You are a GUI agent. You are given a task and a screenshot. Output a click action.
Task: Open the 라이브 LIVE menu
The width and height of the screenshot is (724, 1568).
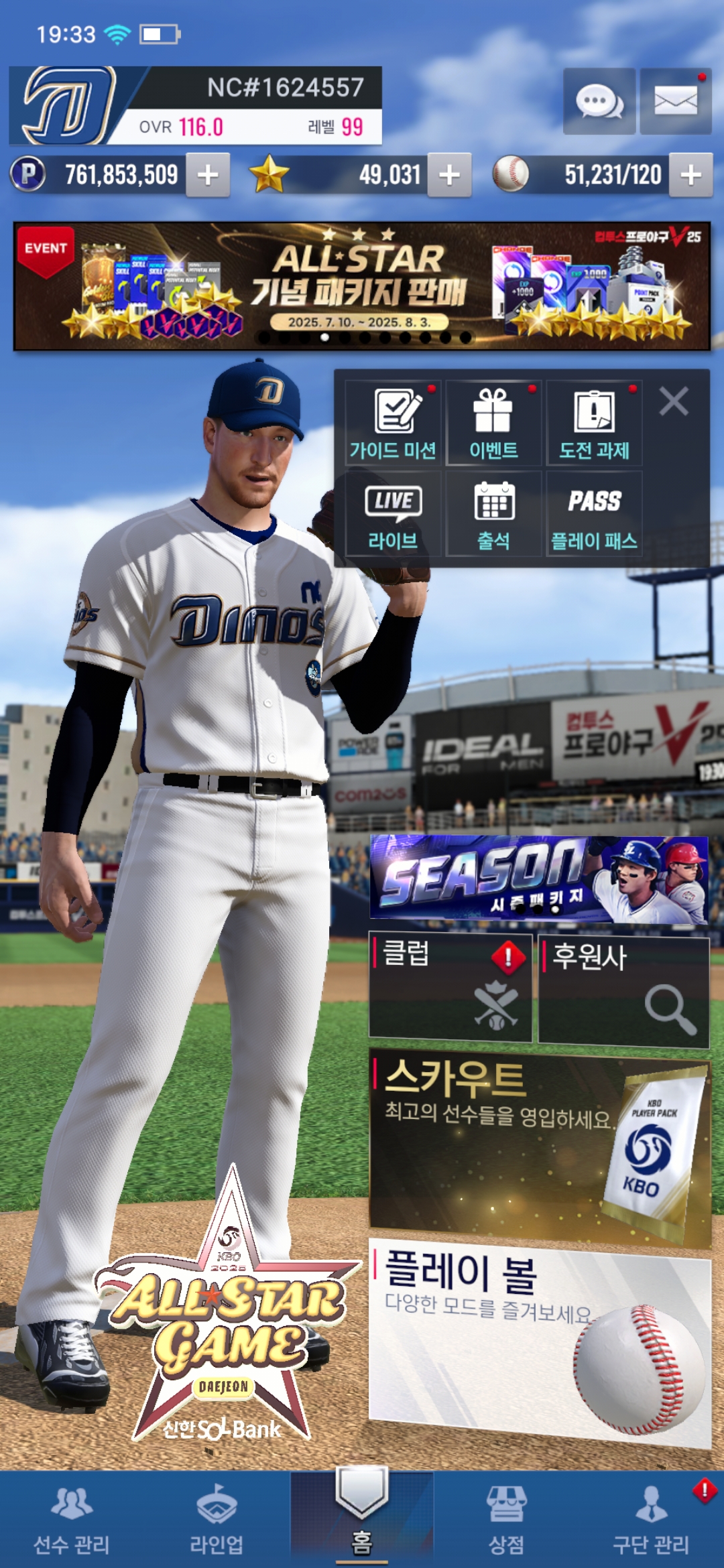pyautogui.click(x=393, y=515)
